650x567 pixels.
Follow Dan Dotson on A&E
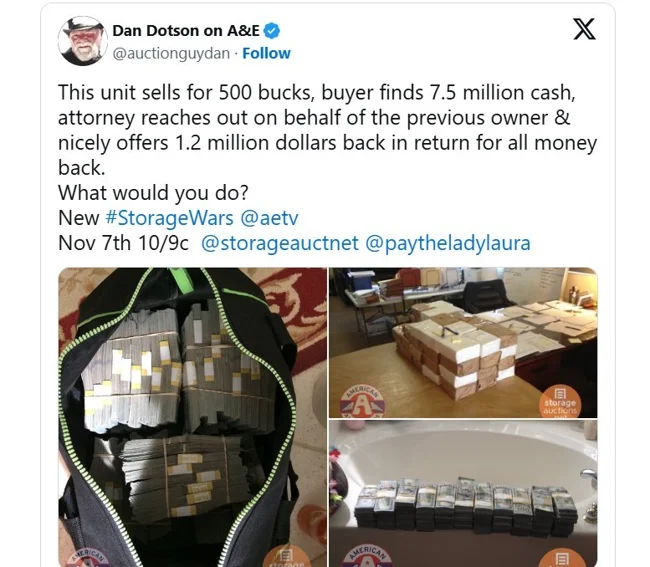click(x=266, y=53)
